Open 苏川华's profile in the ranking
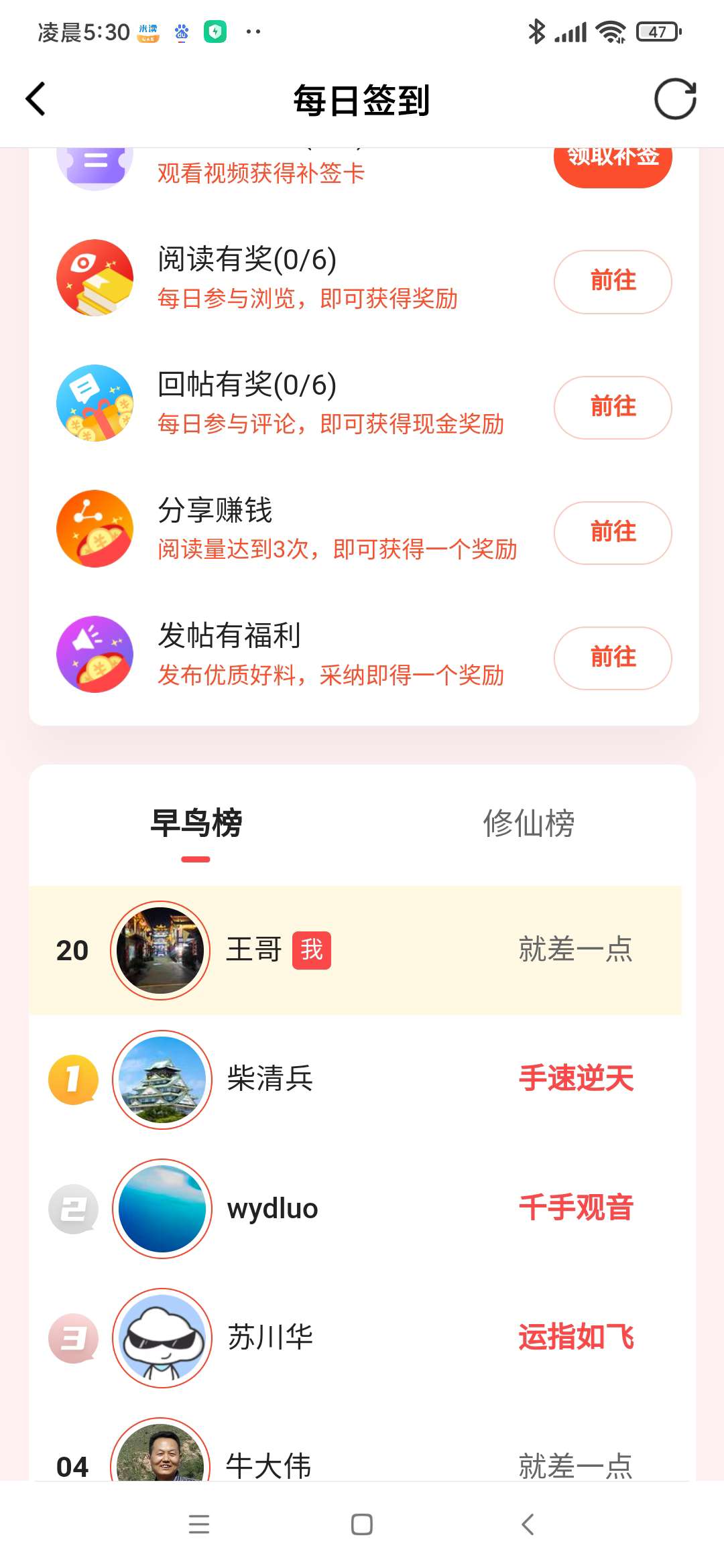The image size is (724, 1568). pos(162,1337)
